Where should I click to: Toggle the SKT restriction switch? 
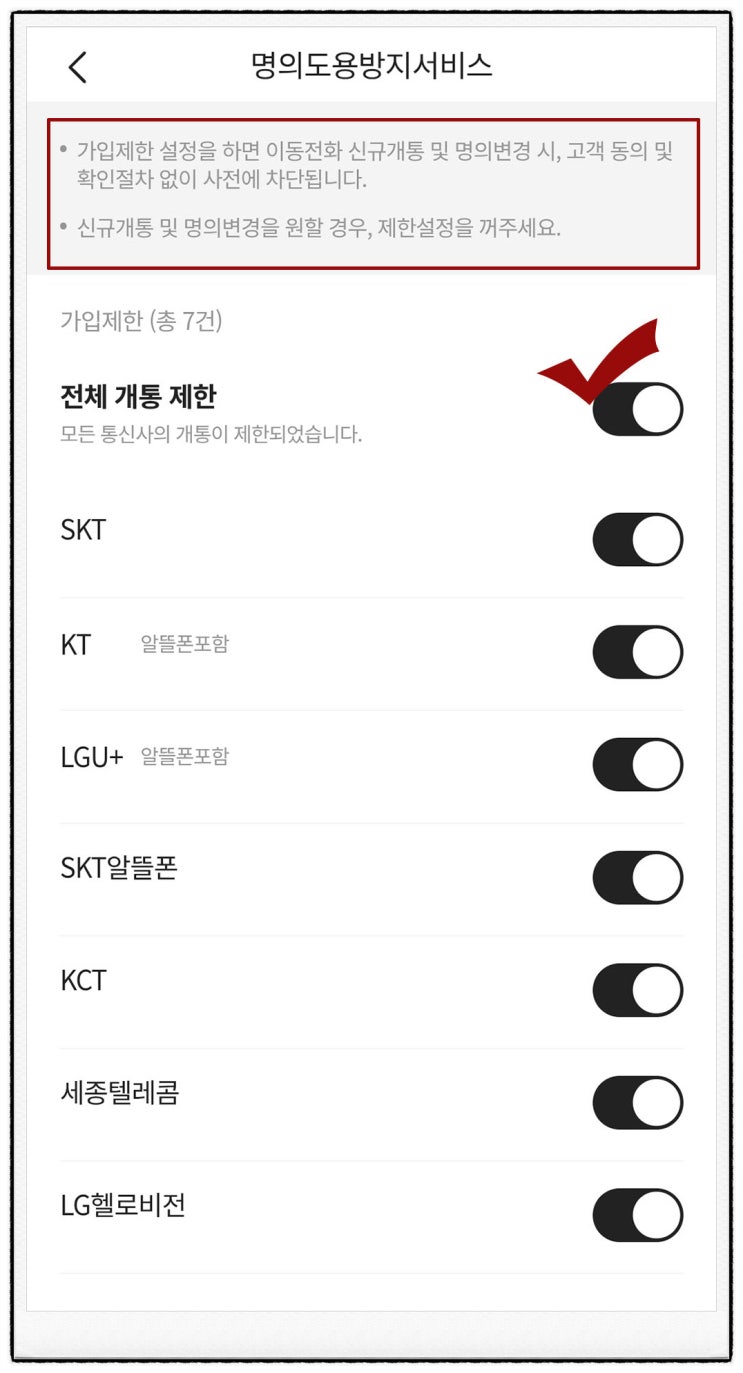pyautogui.click(x=637, y=540)
